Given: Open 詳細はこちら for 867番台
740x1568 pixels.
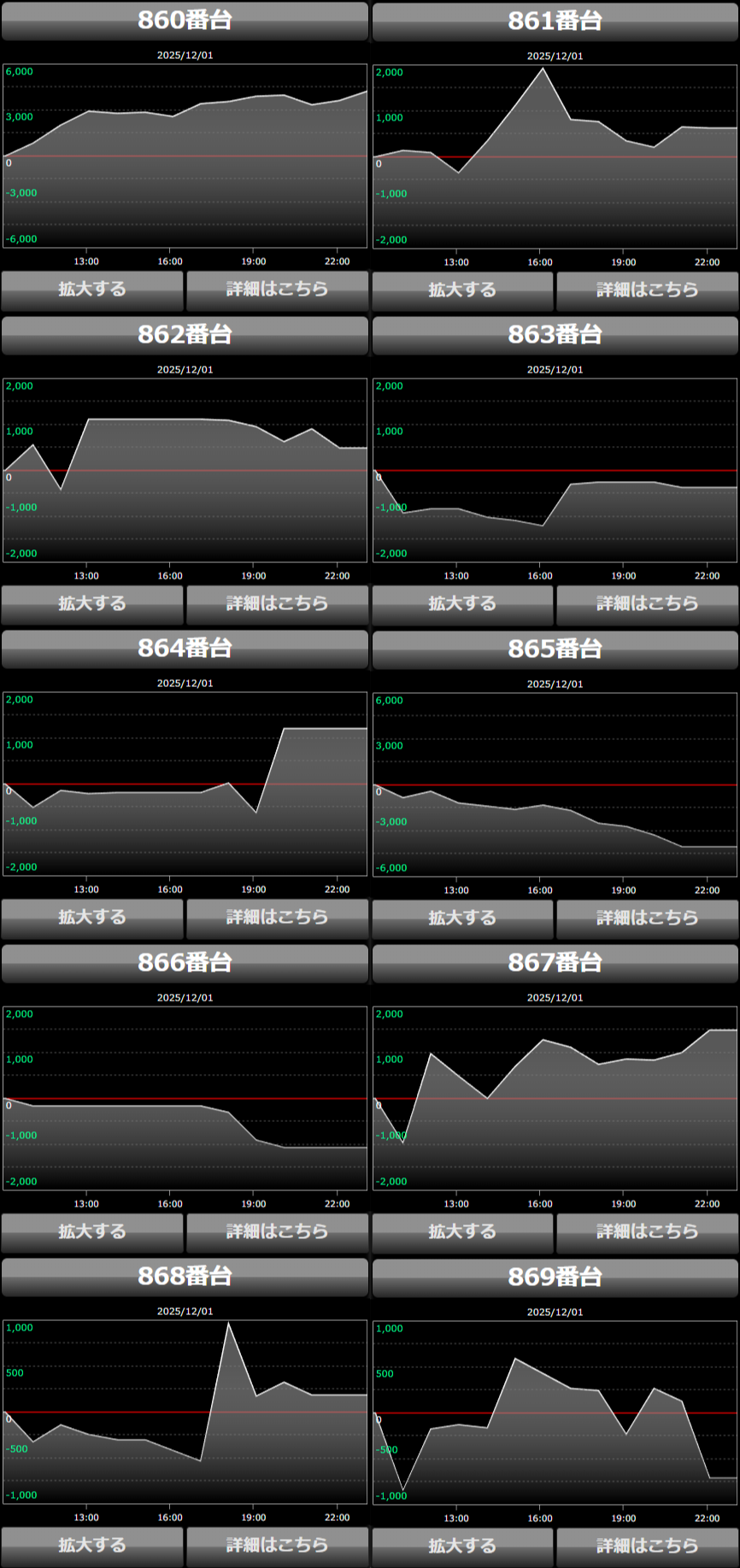Looking at the screenshot, I should 647,1232.
